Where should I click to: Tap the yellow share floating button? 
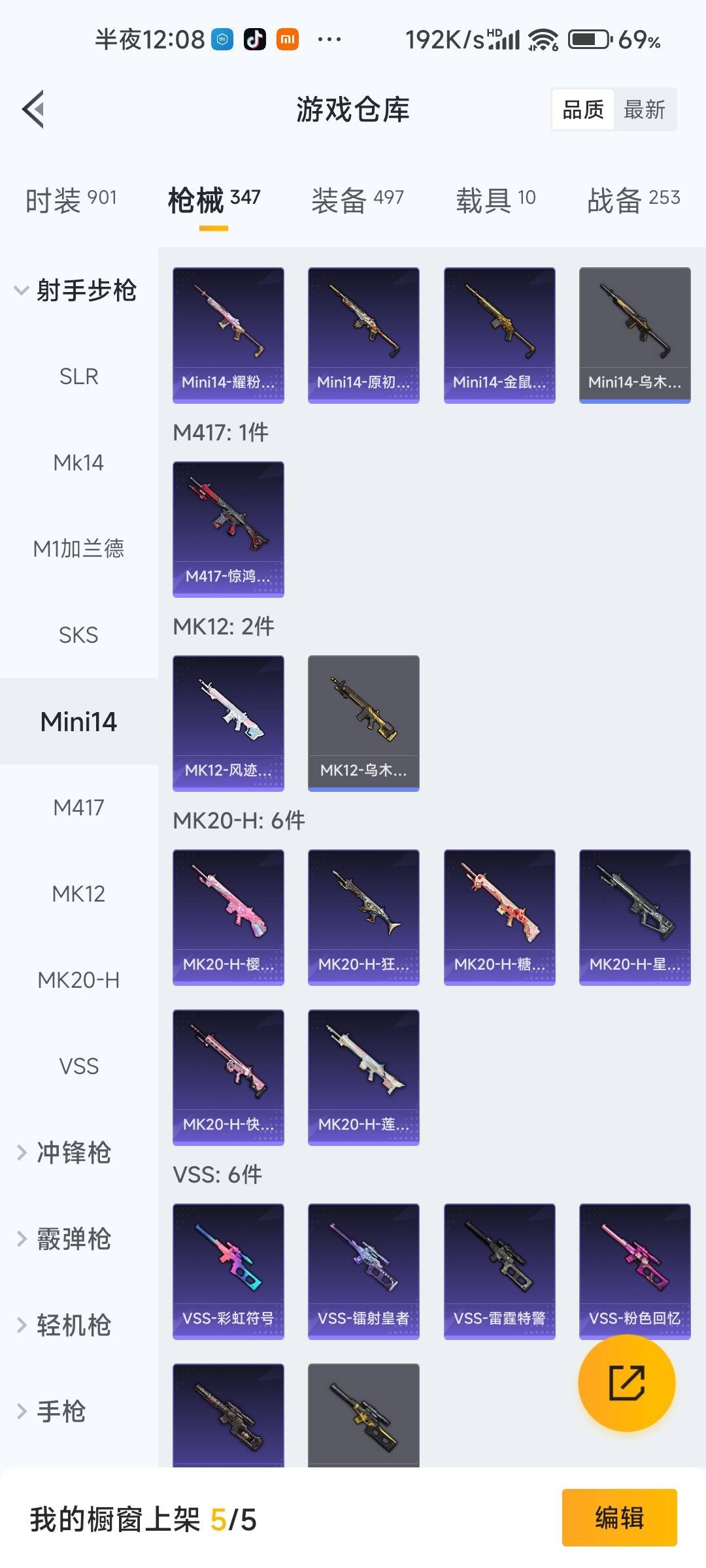point(626,1382)
